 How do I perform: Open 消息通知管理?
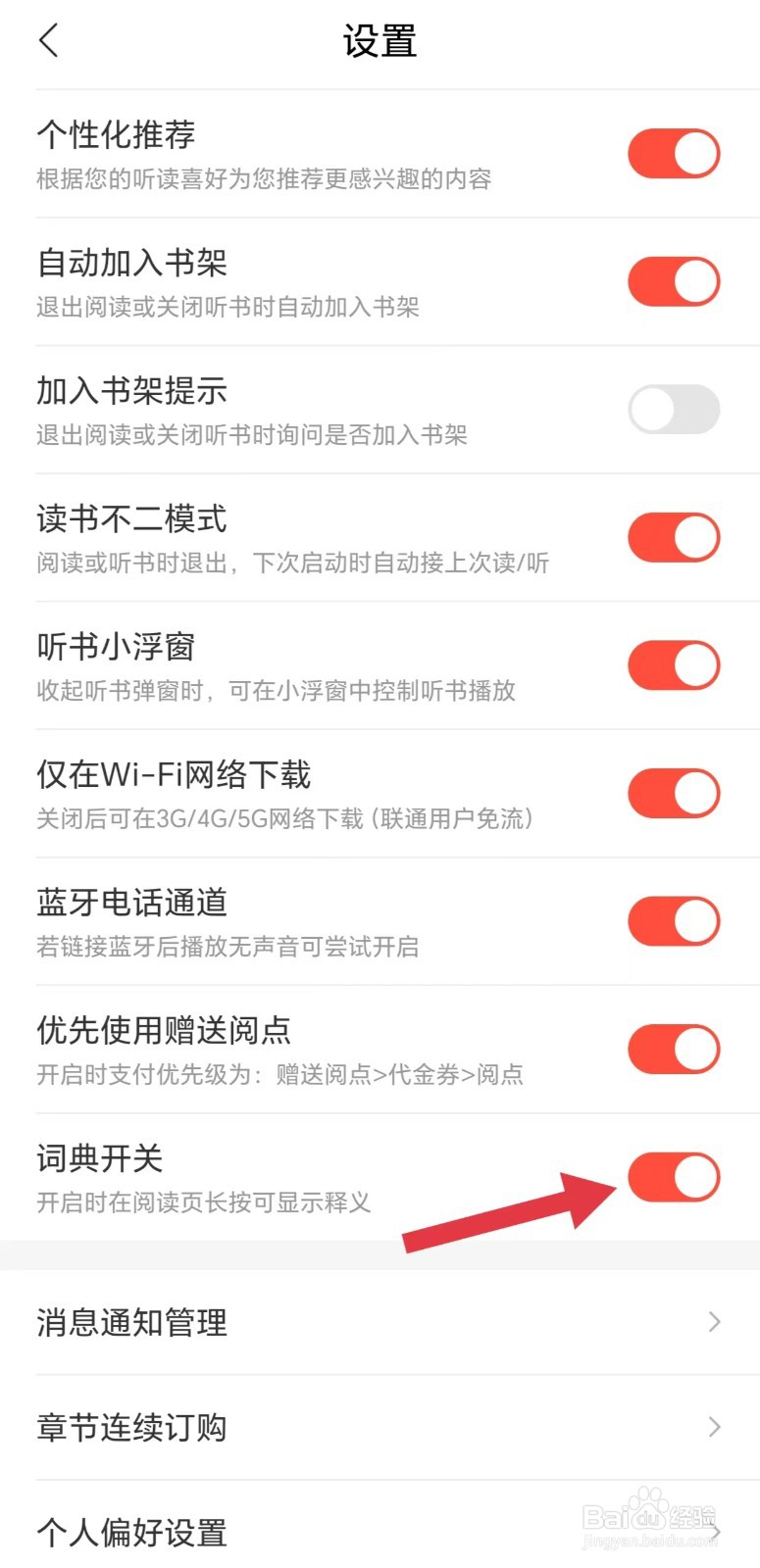(380, 1322)
